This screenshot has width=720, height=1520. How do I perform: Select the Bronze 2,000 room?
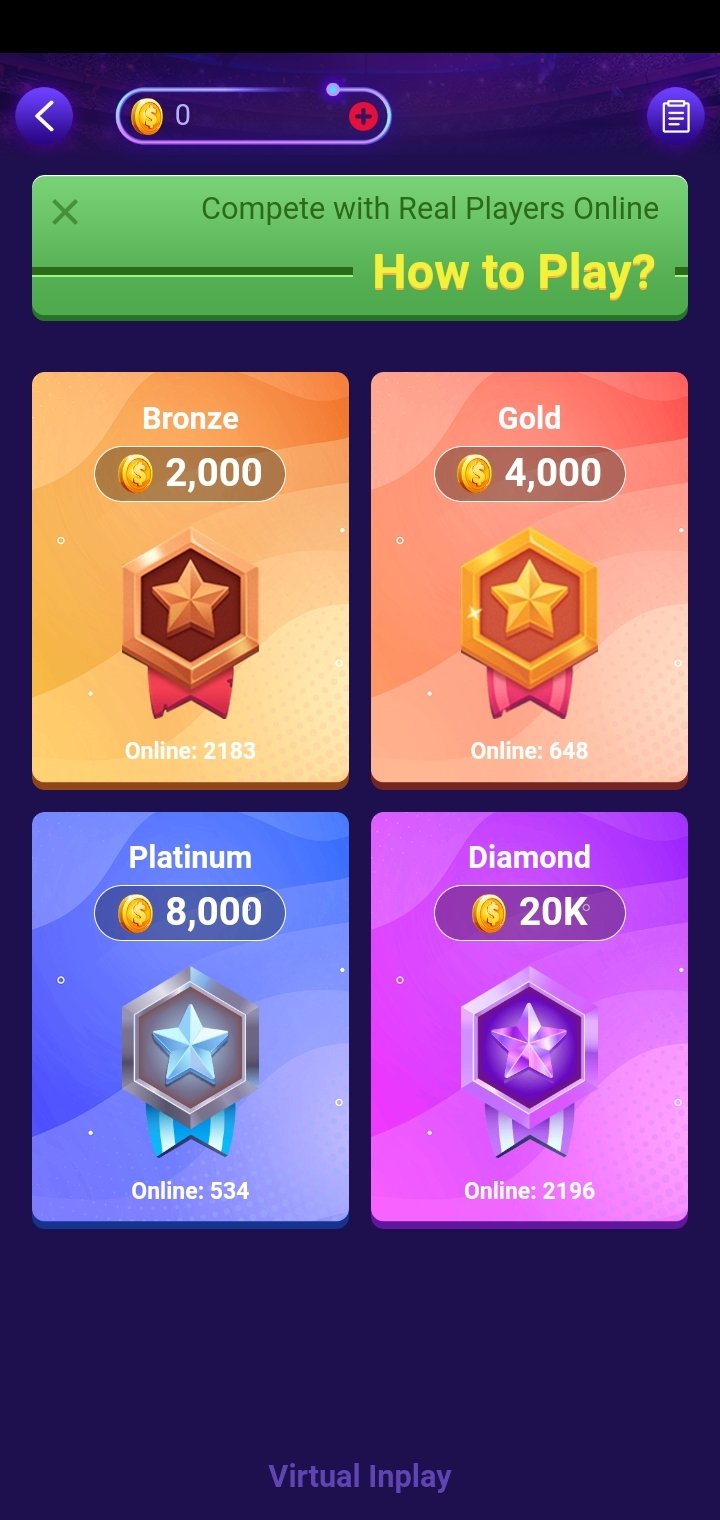(x=190, y=579)
